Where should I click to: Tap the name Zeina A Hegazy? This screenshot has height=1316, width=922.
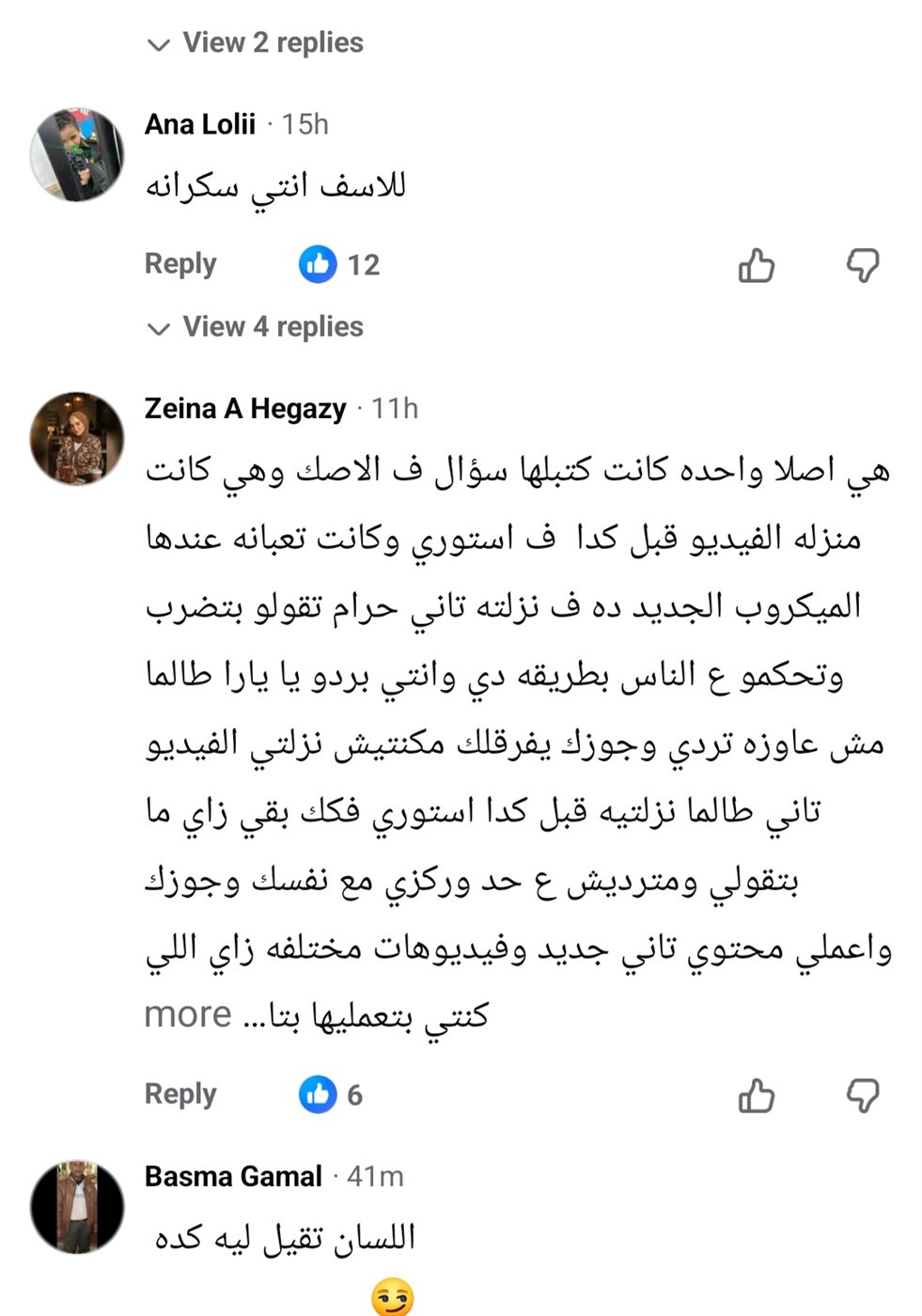(245, 409)
